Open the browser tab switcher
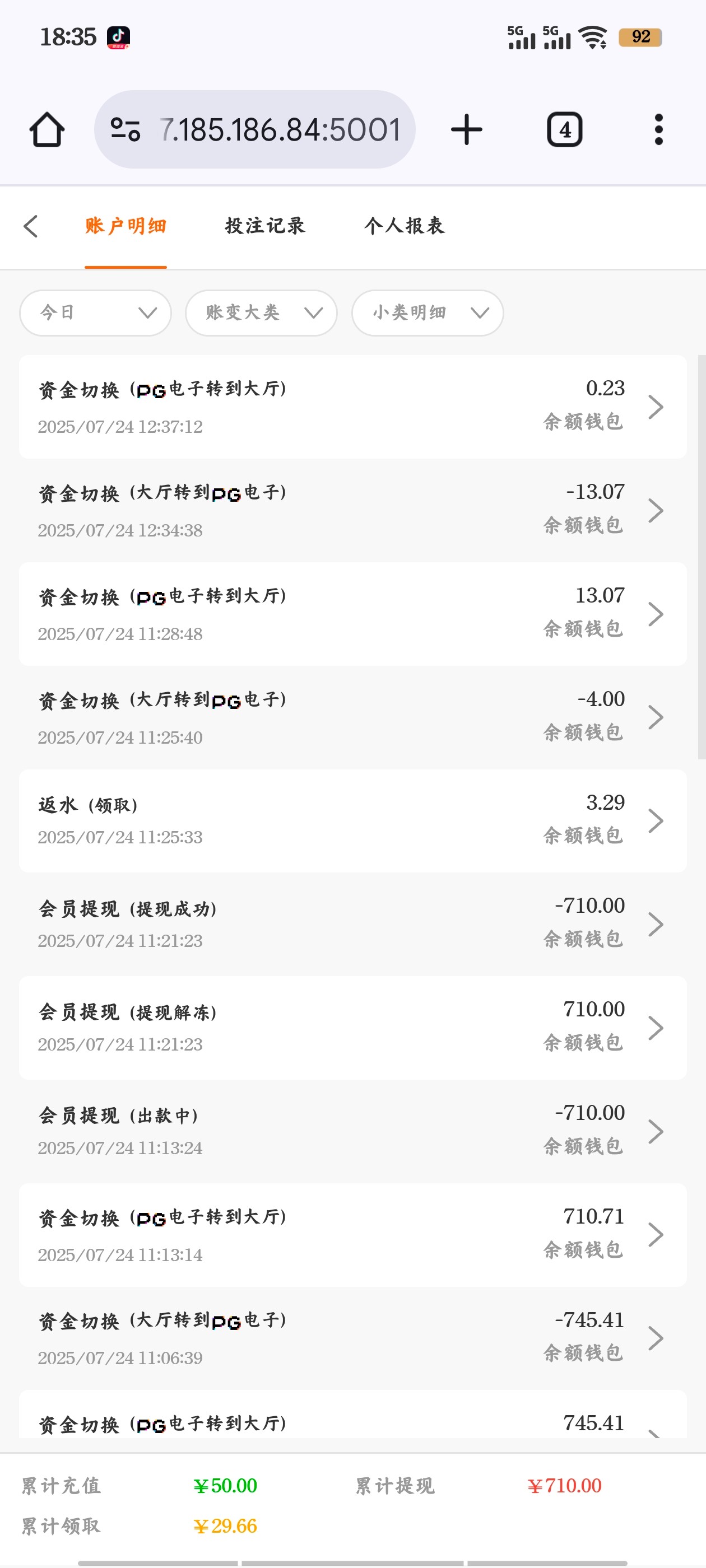This screenshot has height=1568, width=706. (565, 130)
